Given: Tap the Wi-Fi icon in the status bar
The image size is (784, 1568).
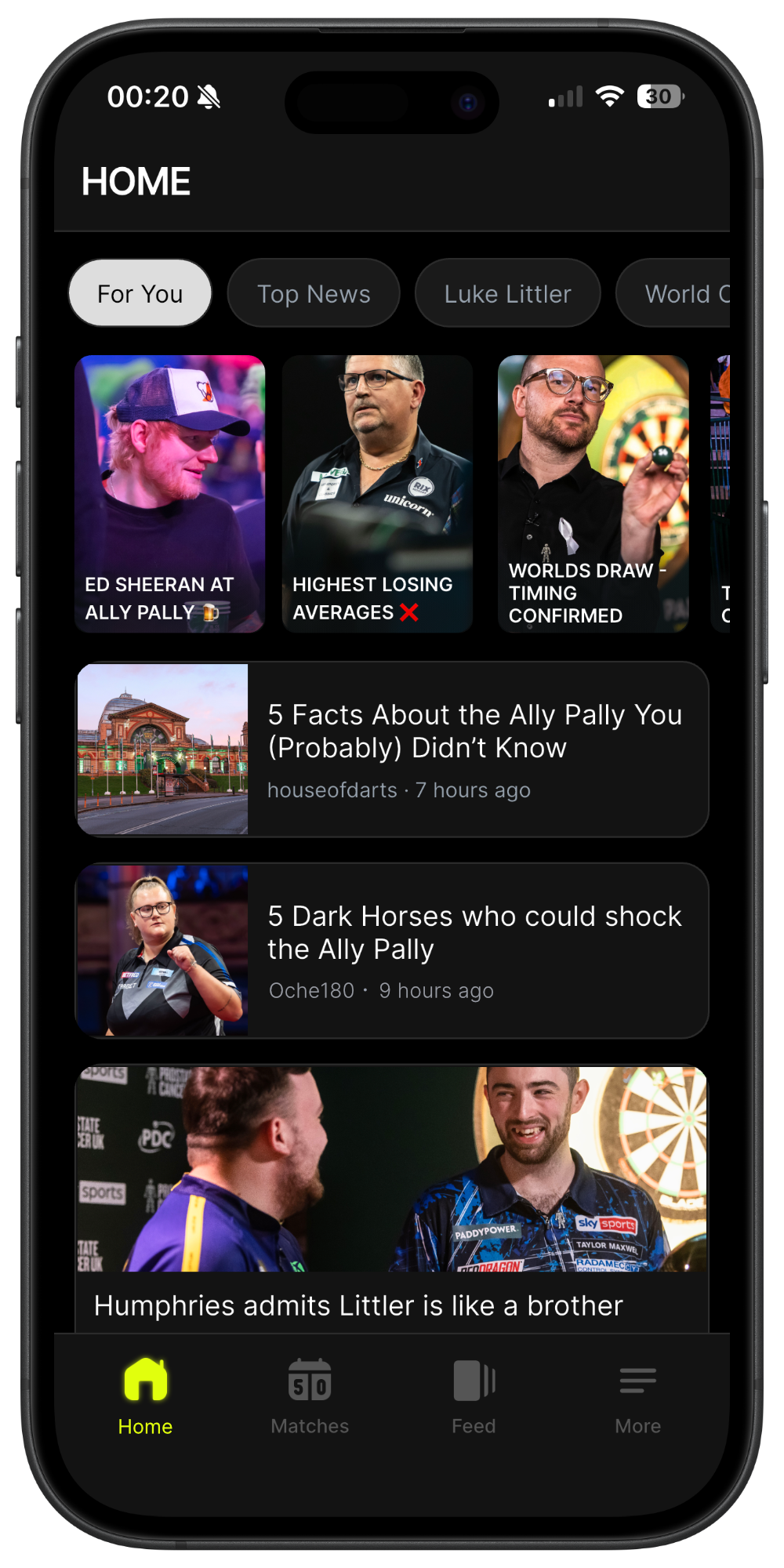Looking at the screenshot, I should click(608, 96).
